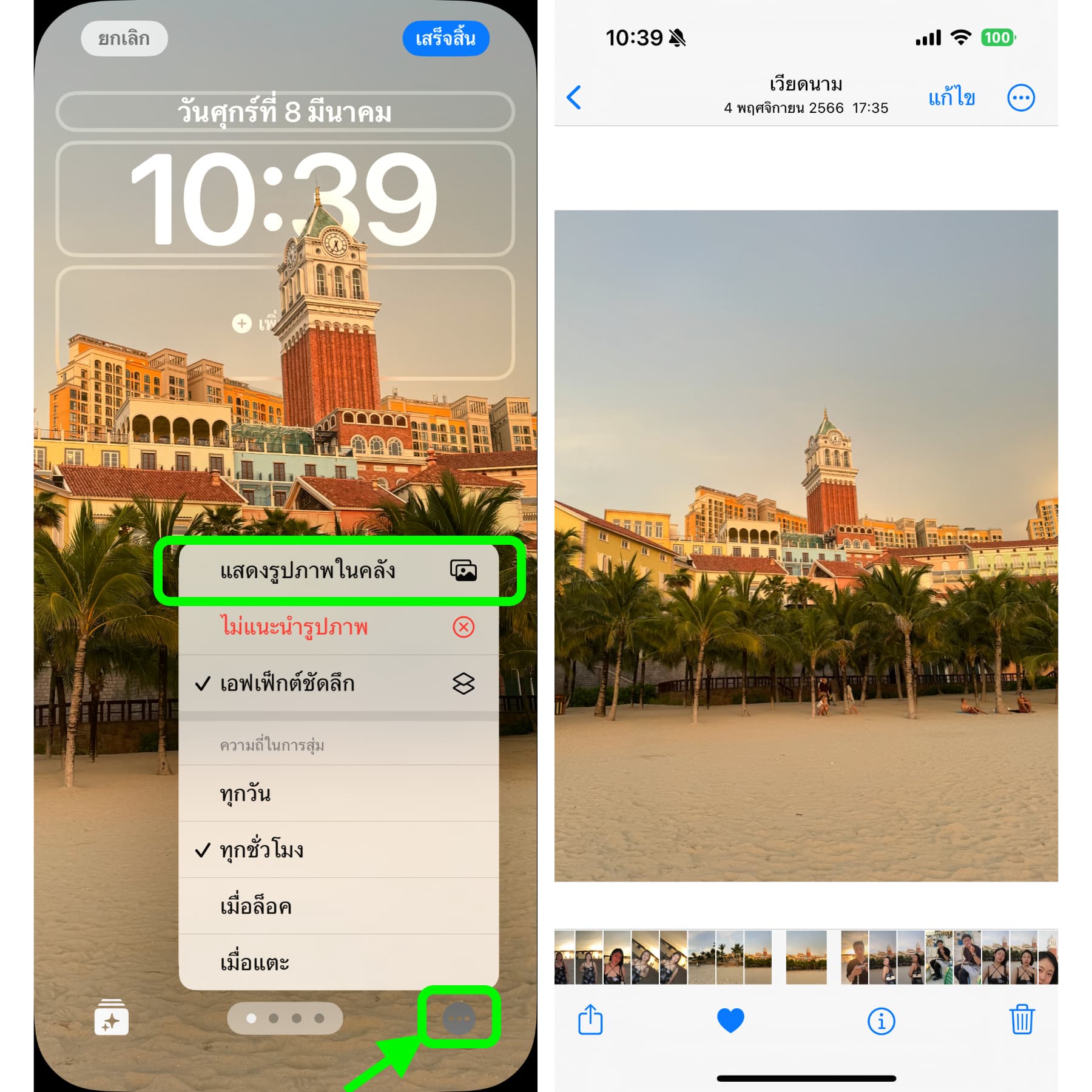
Task: Edit the วันศุกร์ที่ 8 มีนาคม date widget
Action: [285, 112]
